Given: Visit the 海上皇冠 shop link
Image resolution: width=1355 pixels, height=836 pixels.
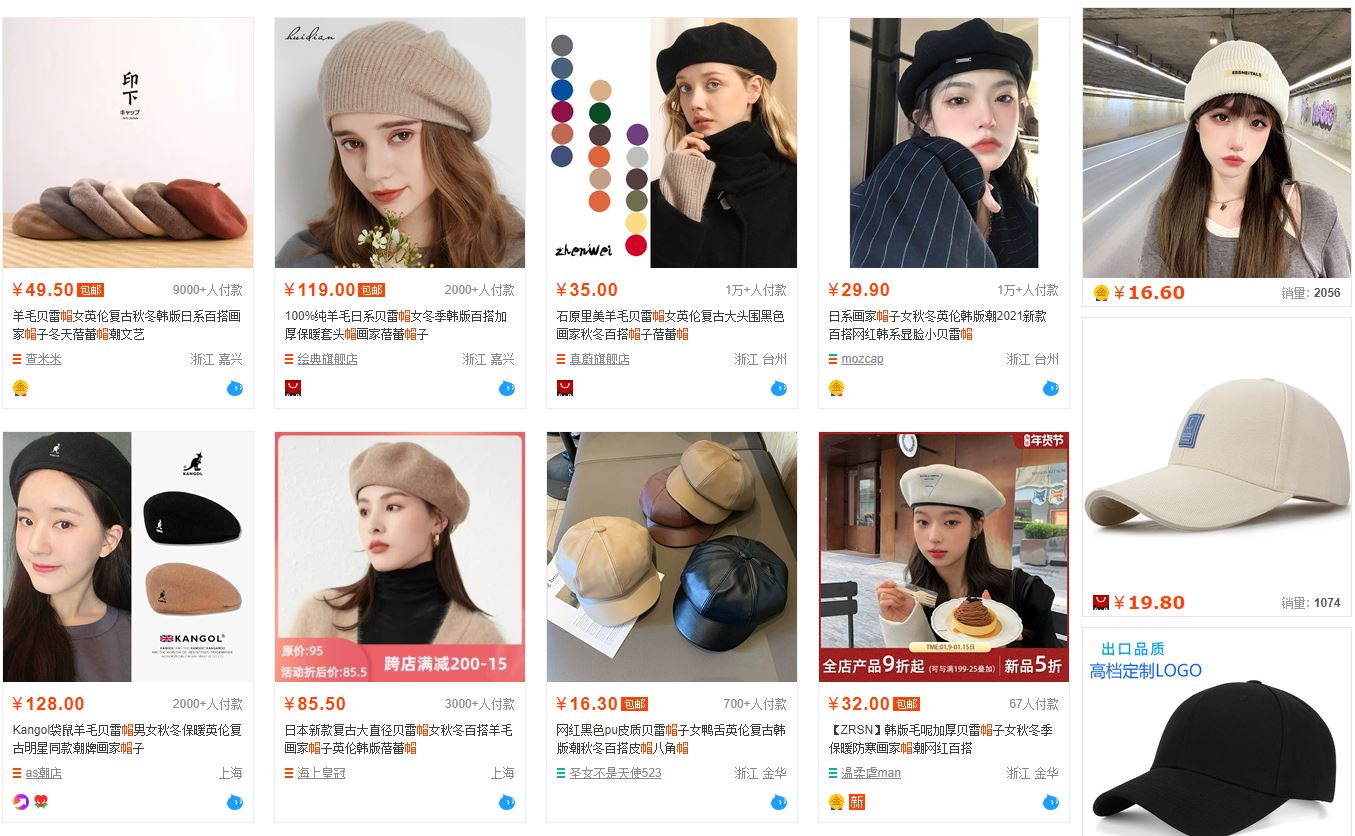Looking at the screenshot, I should (x=321, y=773).
